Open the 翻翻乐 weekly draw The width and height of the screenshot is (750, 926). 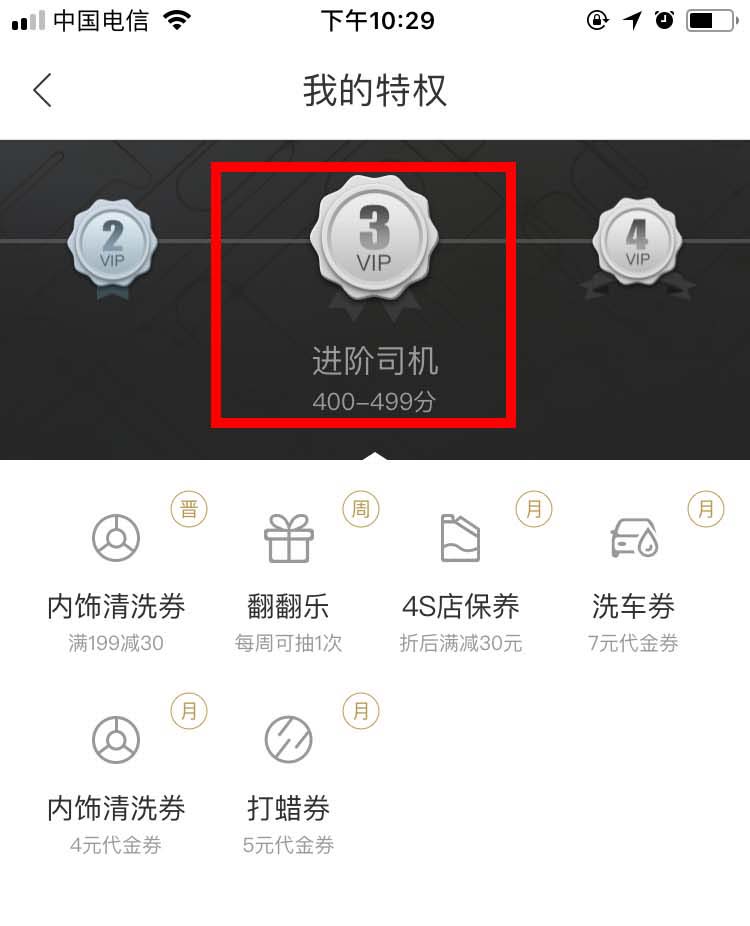click(288, 575)
